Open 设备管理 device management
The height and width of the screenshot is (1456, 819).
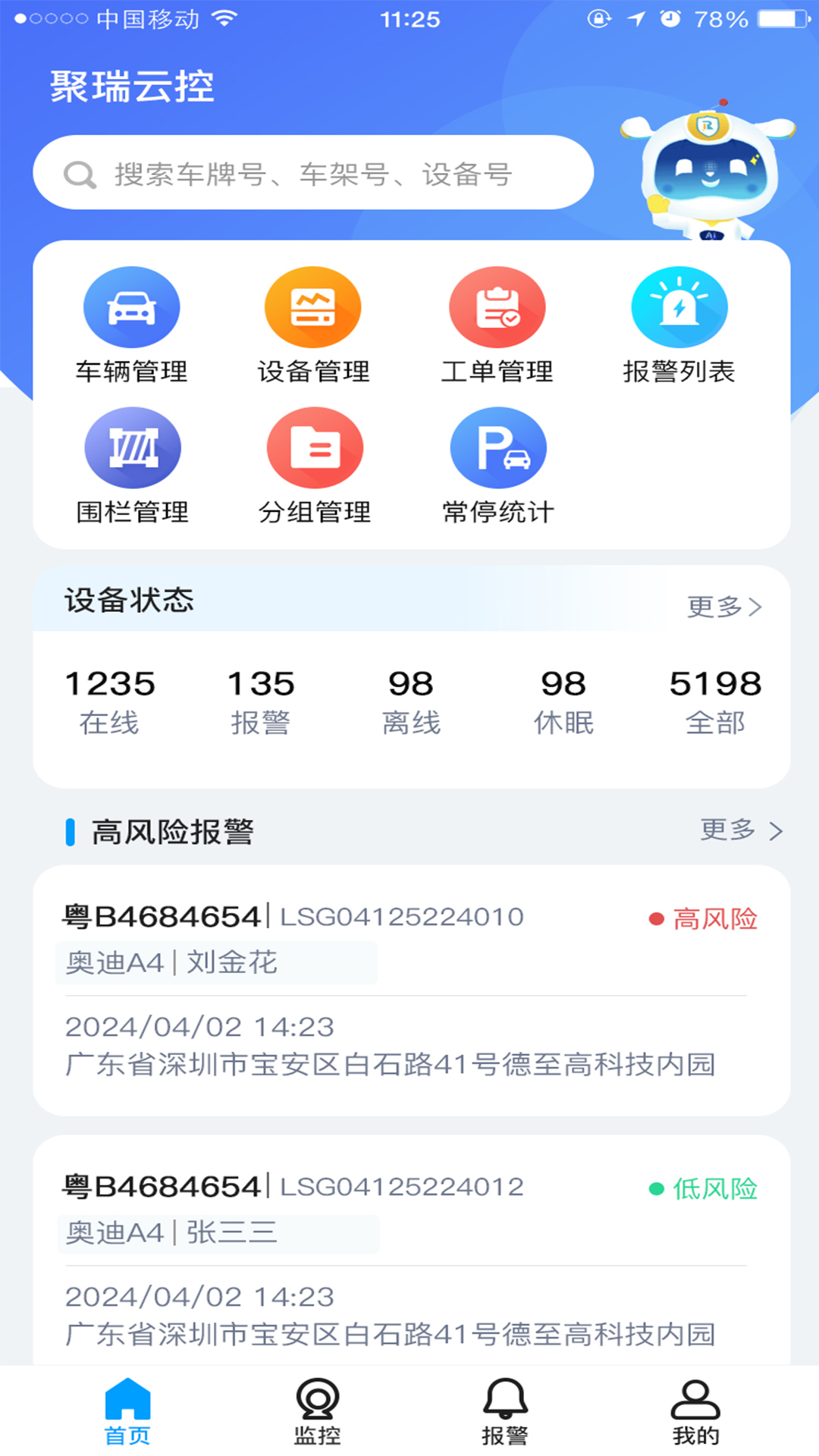(x=315, y=325)
